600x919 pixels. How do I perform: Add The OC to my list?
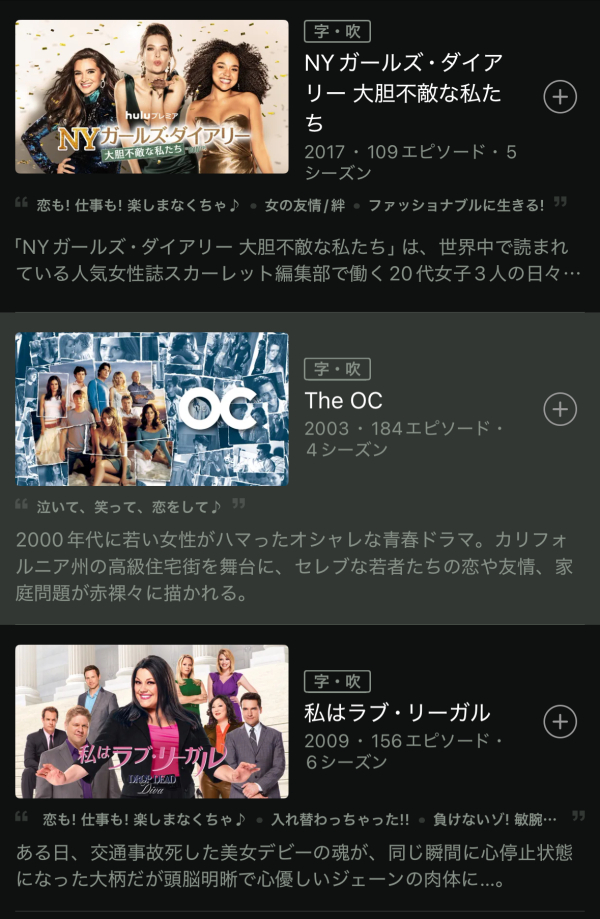click(560, 409)
